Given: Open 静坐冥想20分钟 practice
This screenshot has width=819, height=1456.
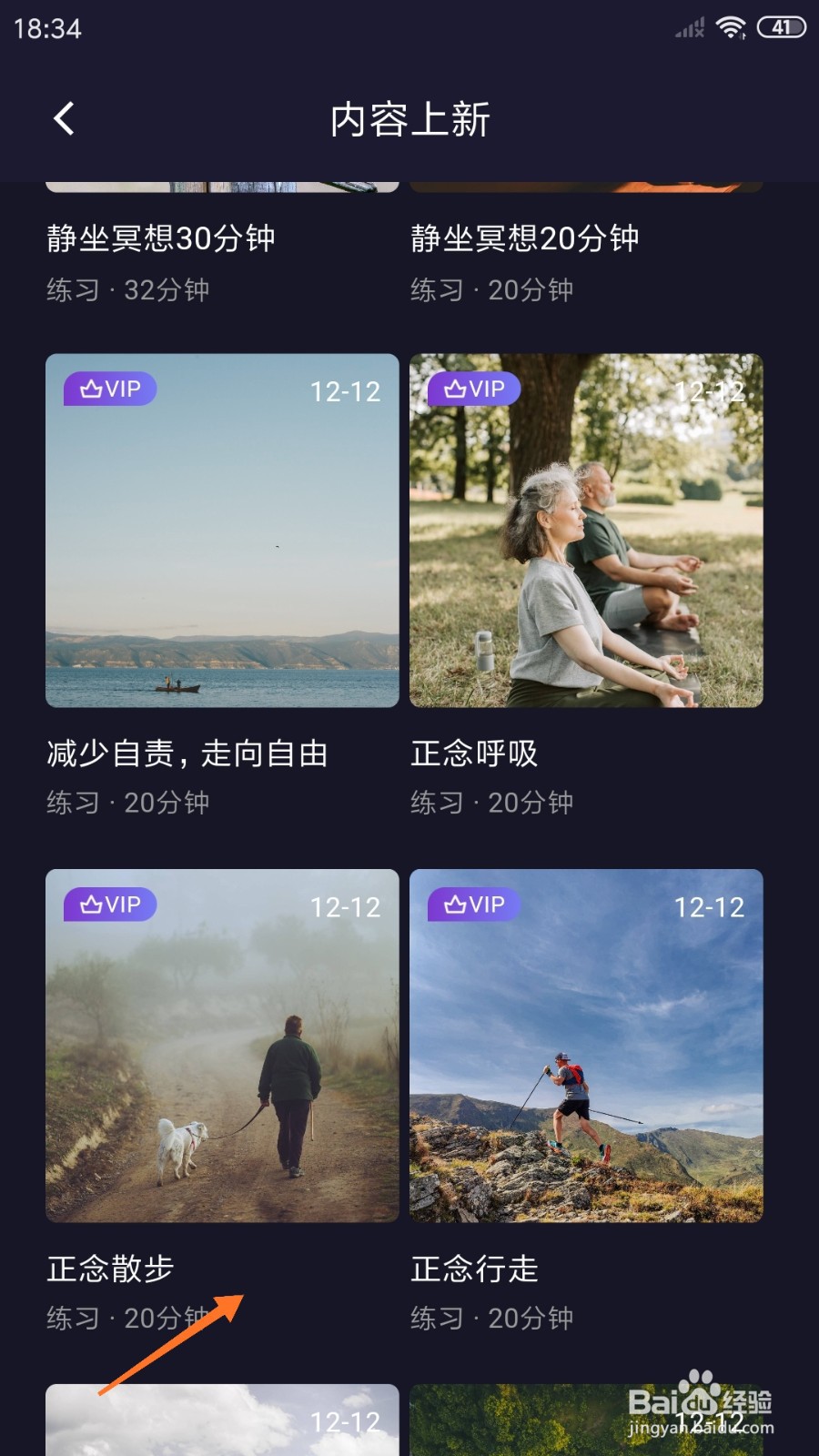Looking at the screenshot, I should coord(525,238).
